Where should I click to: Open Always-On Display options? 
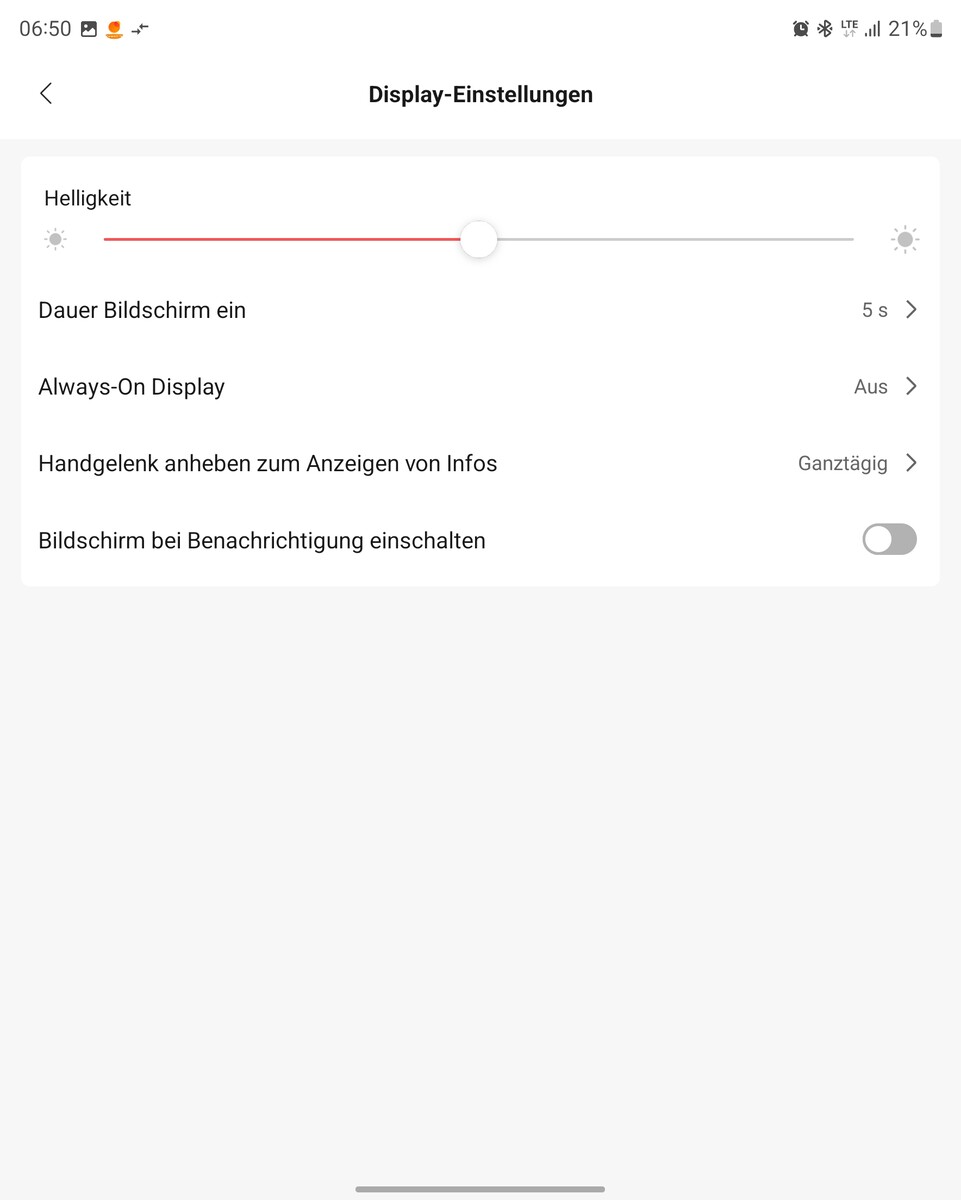(478, 387)
